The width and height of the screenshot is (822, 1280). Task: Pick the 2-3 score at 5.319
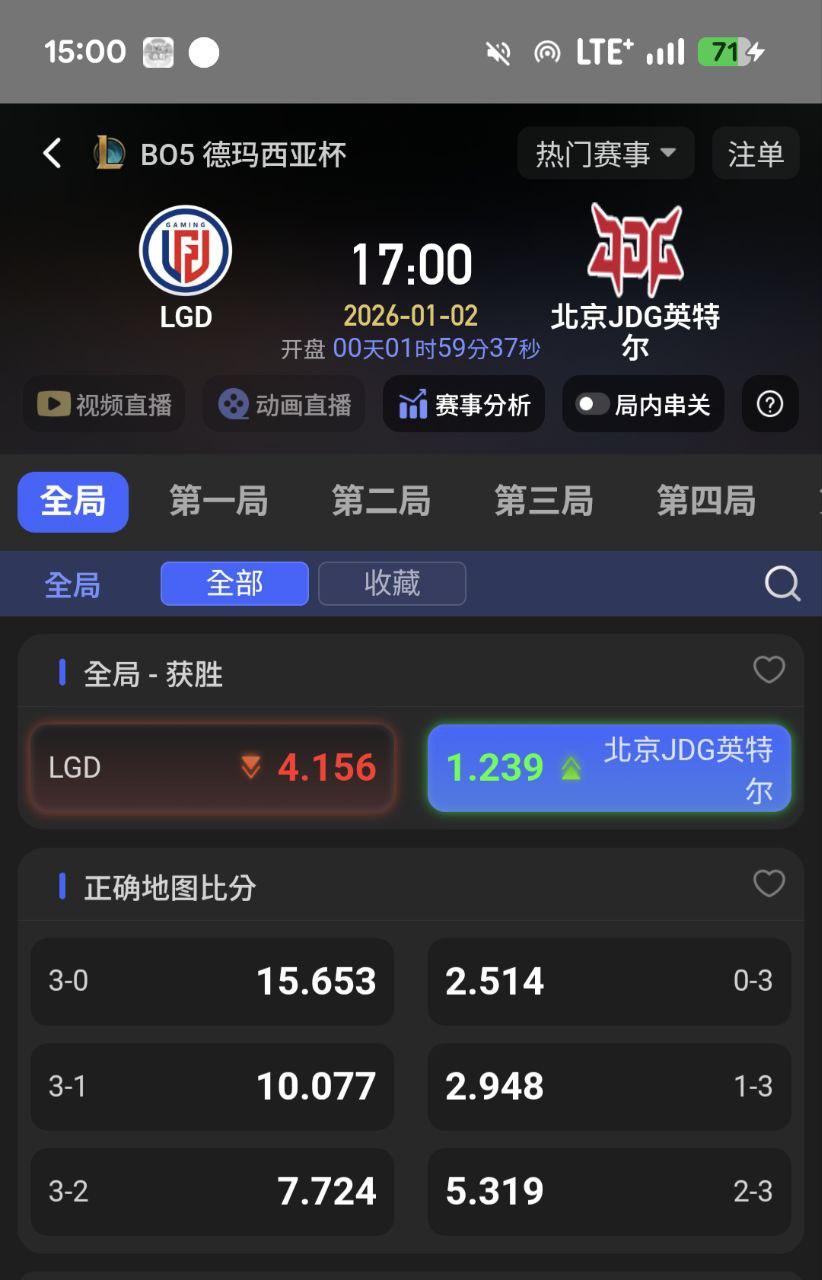(609, 1192)
